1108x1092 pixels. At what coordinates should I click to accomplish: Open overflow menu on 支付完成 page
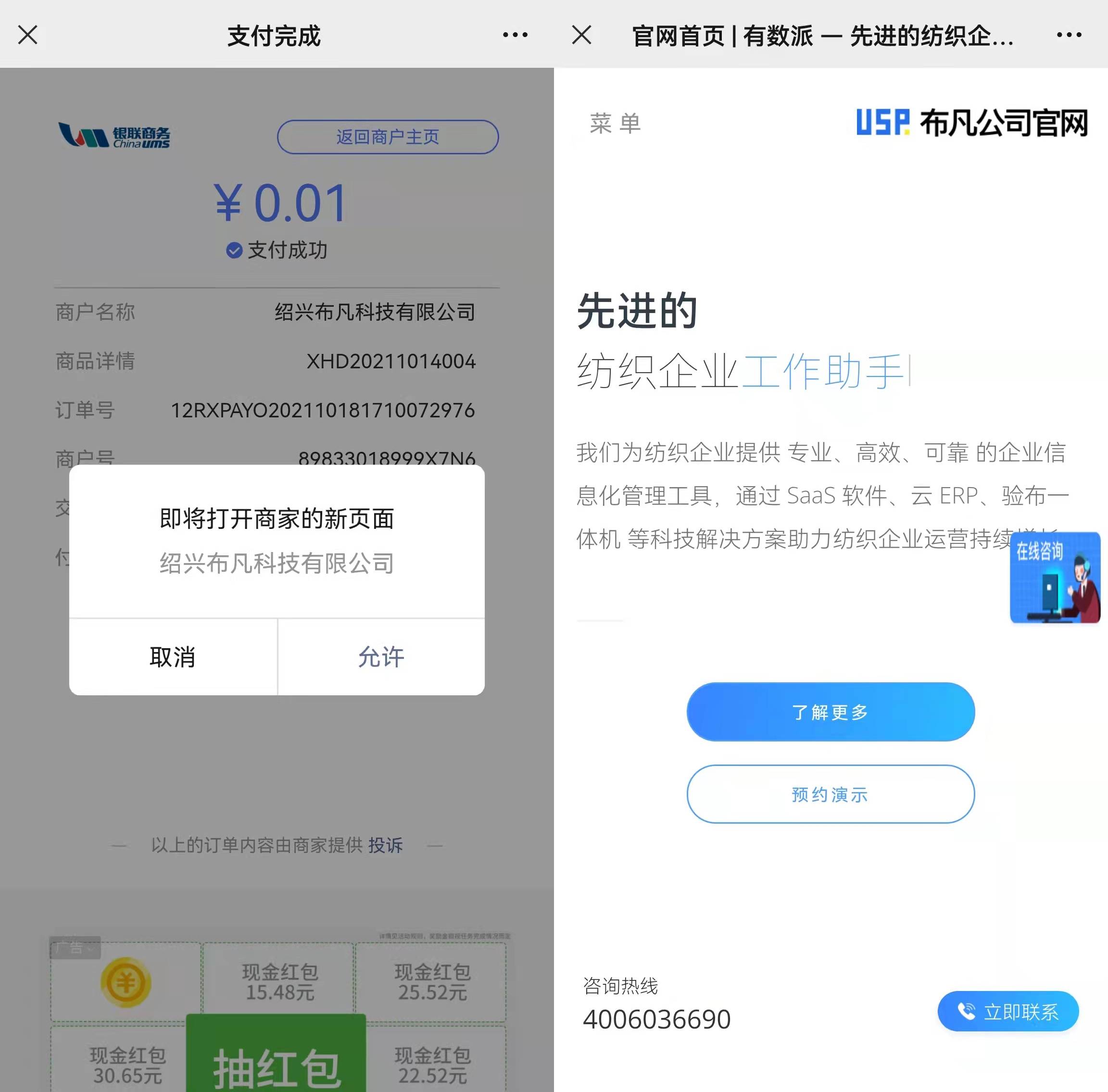click(x=515, y=35)
